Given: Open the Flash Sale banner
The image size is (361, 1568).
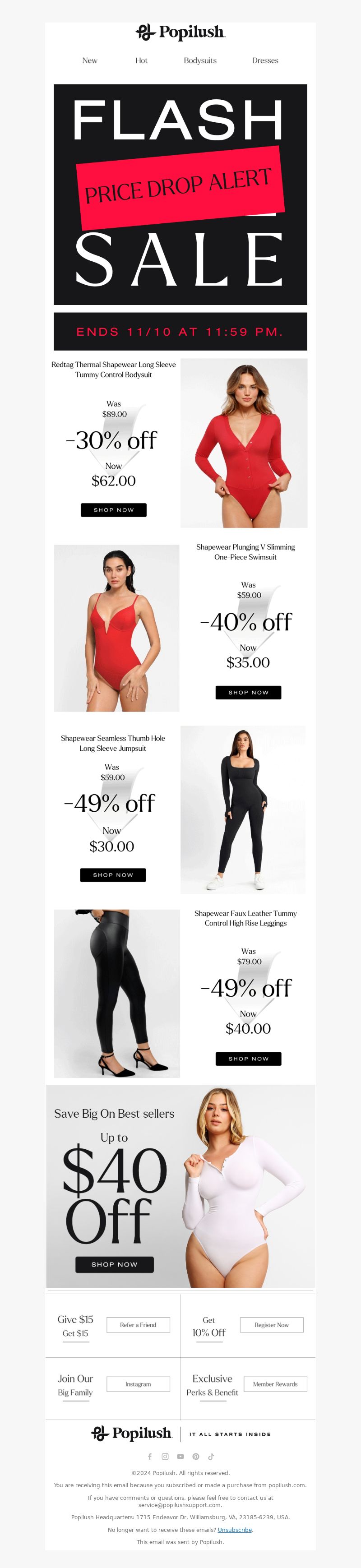Looking at the screenshot, I should (180, 194).
